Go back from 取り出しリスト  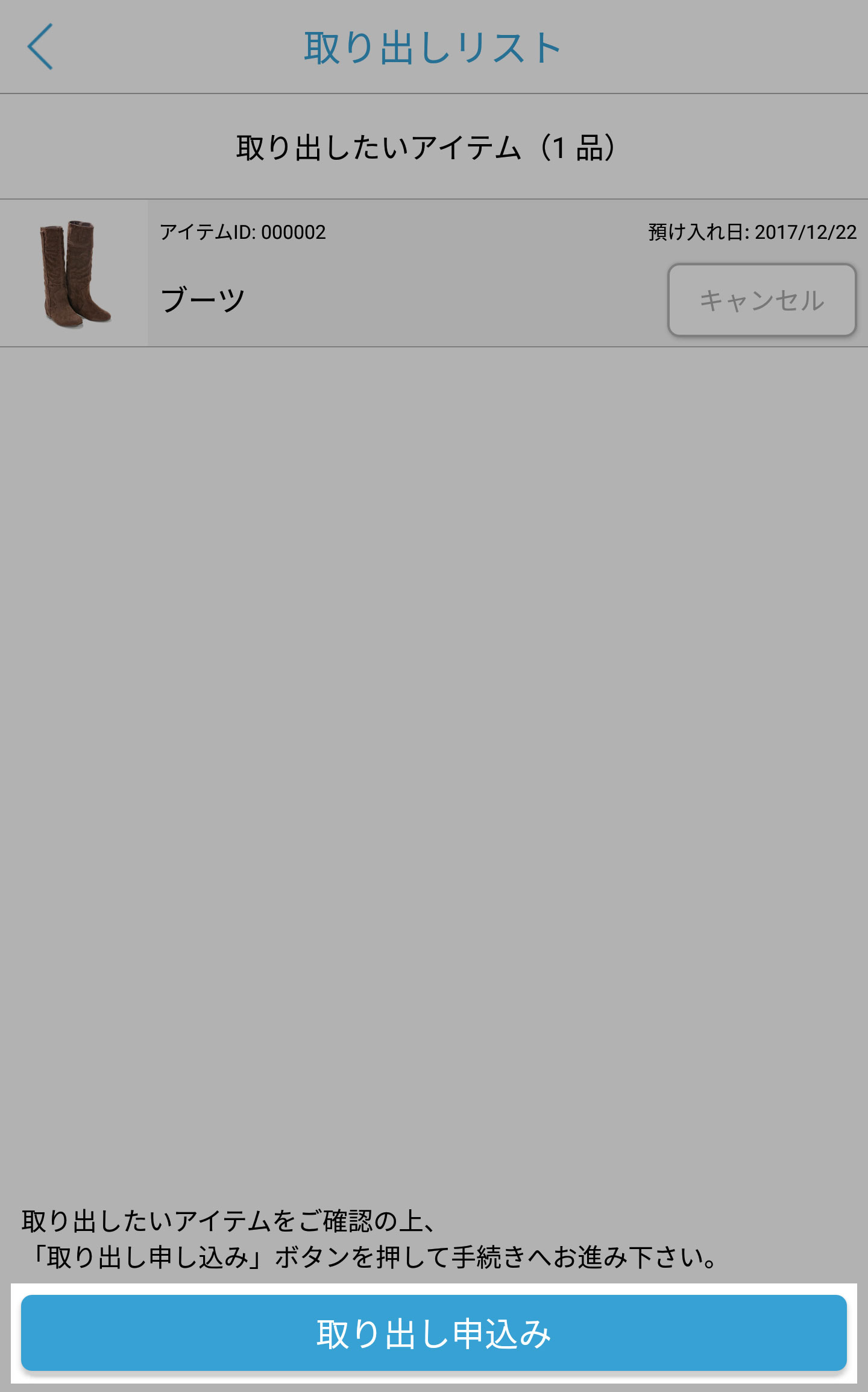pyautogui.click(x=41, y=47)
